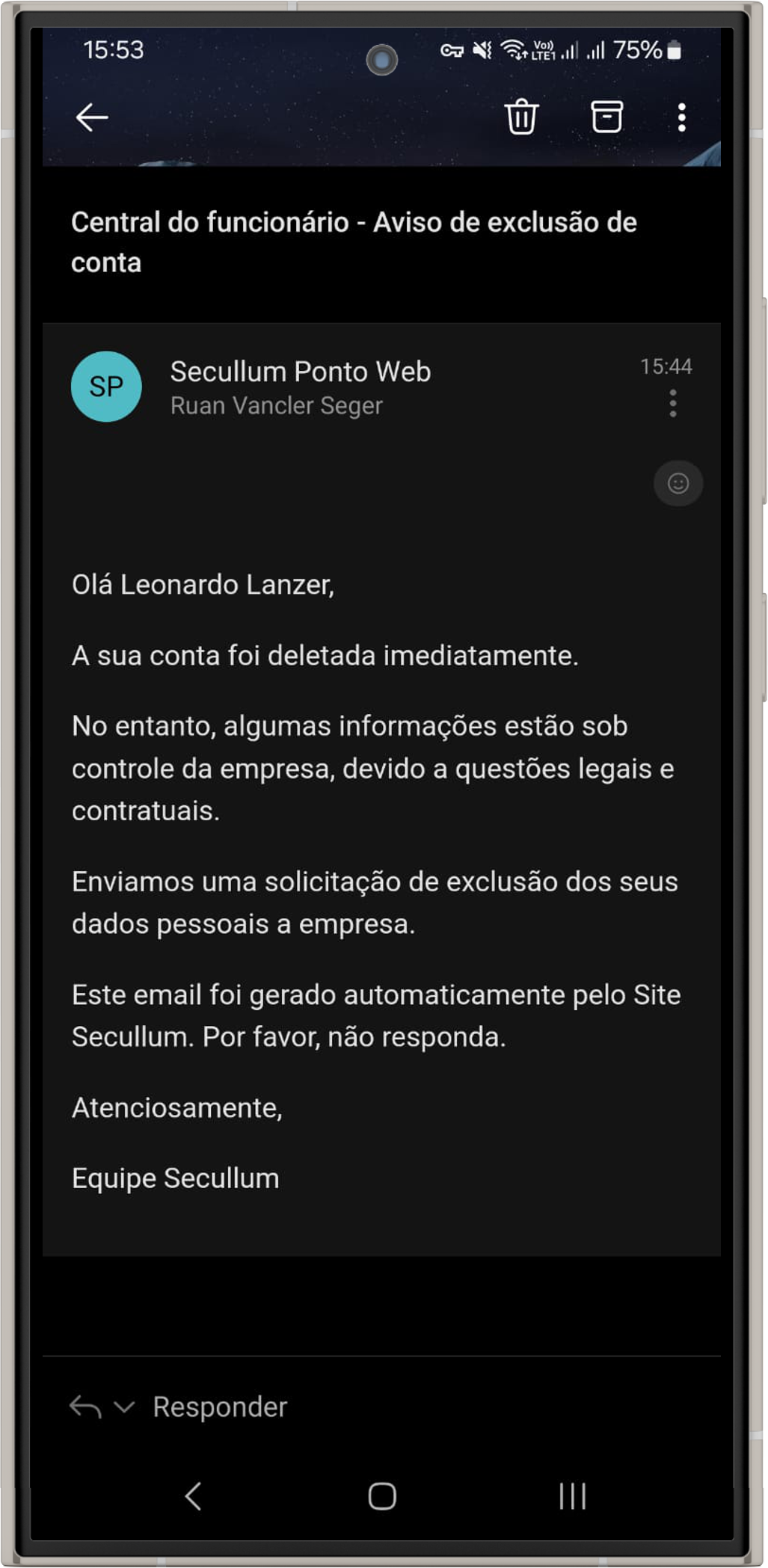Show Secullum Ponto Web sender details
The image size is (768, 1568).
click(x=300, y=372)
